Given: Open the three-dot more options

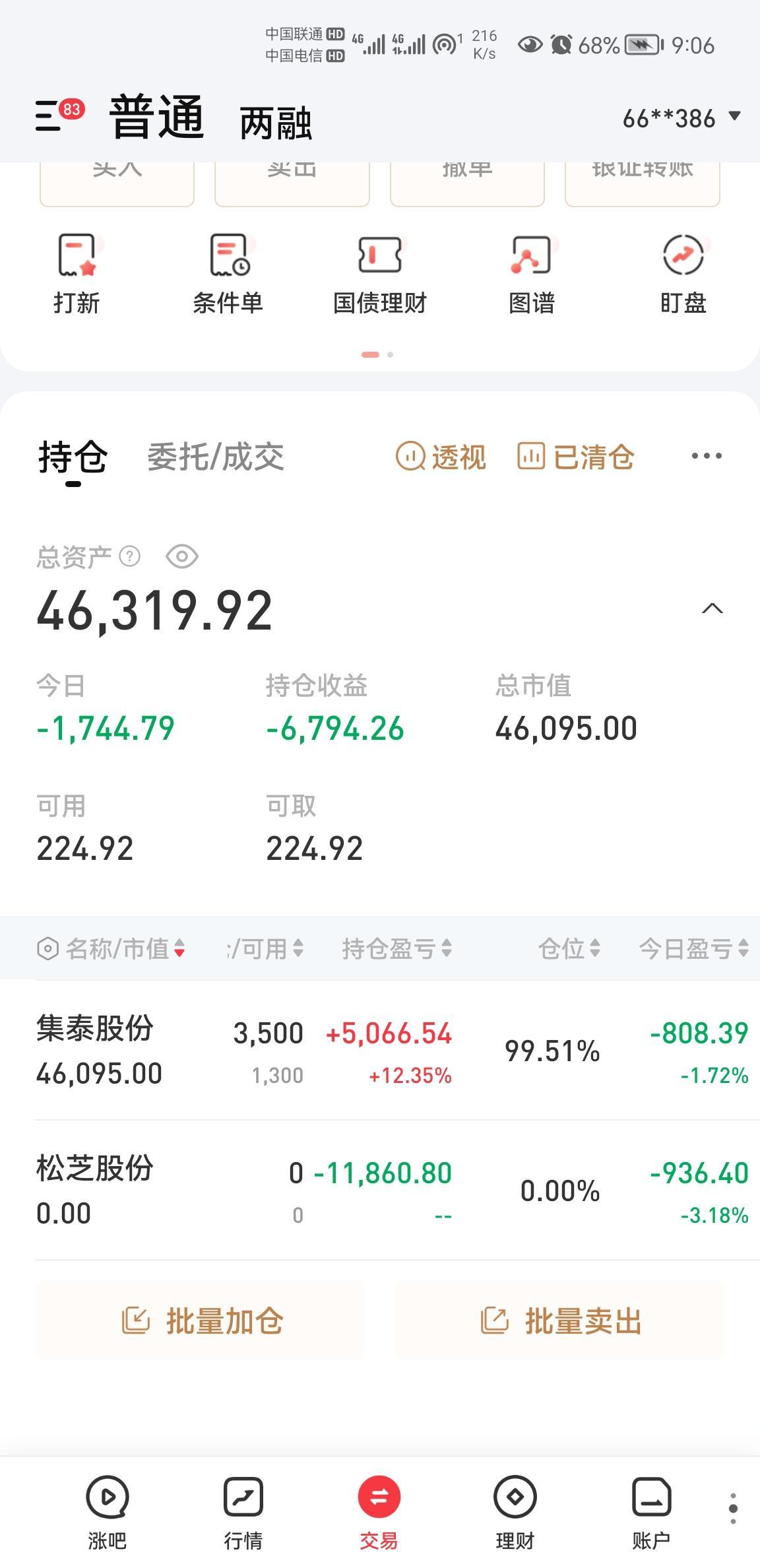Looking at the screenshot, I should [x=707, y=456].
